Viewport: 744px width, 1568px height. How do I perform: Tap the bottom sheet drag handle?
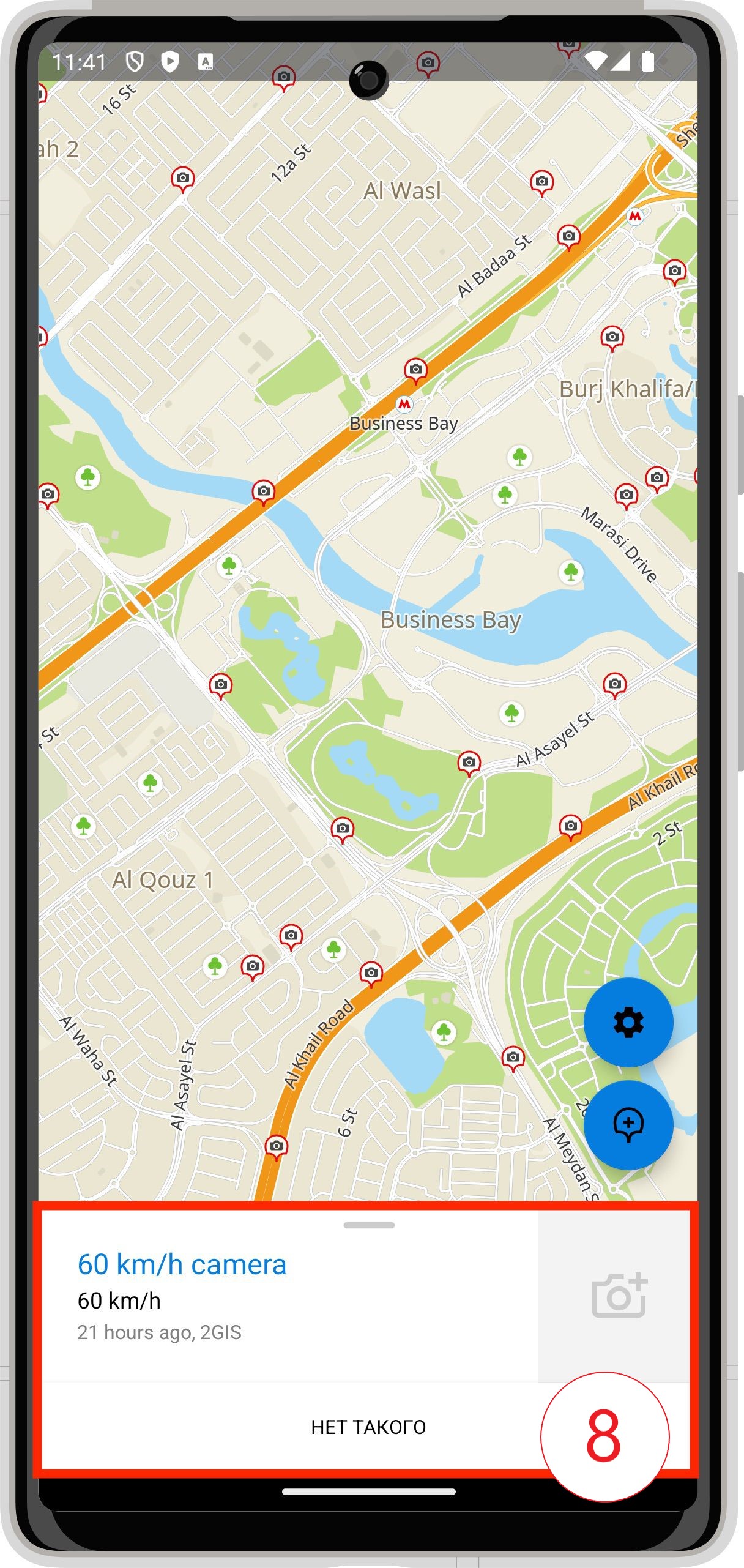click(x=369, y=1225)
